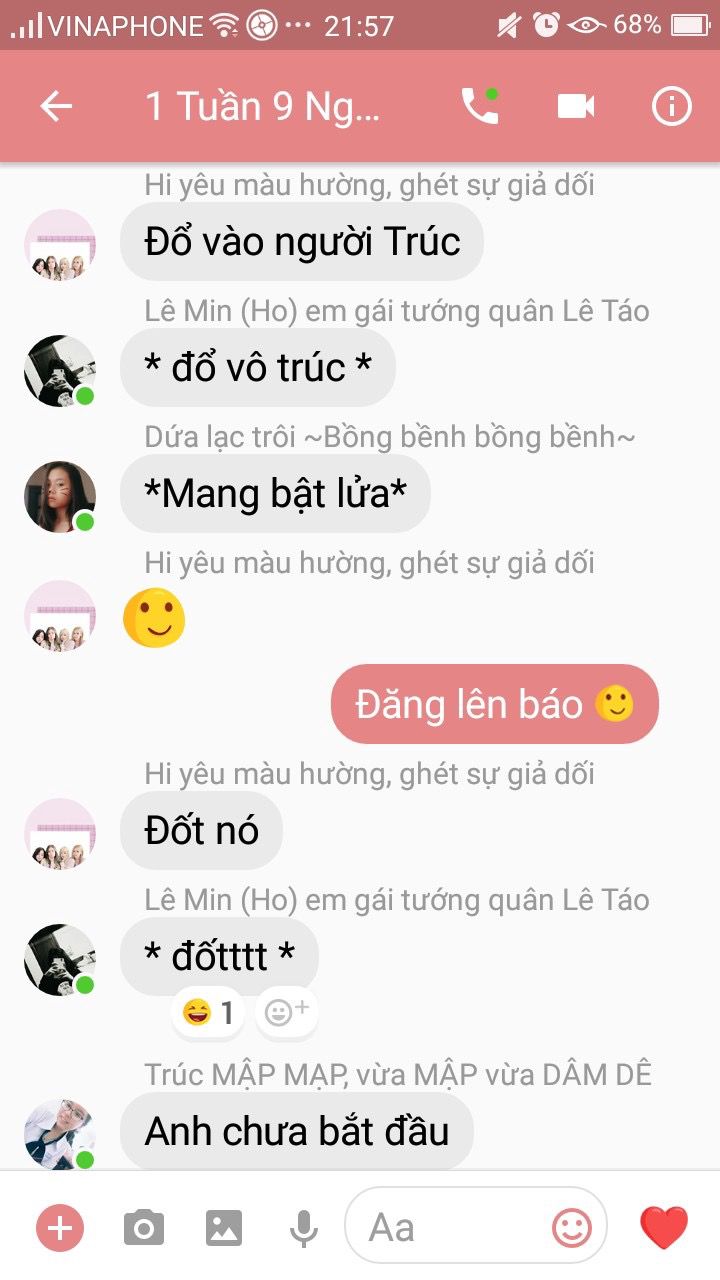Open the sender's avatar next to 'Anh chưa bắt đầu'

(60, 1135)
